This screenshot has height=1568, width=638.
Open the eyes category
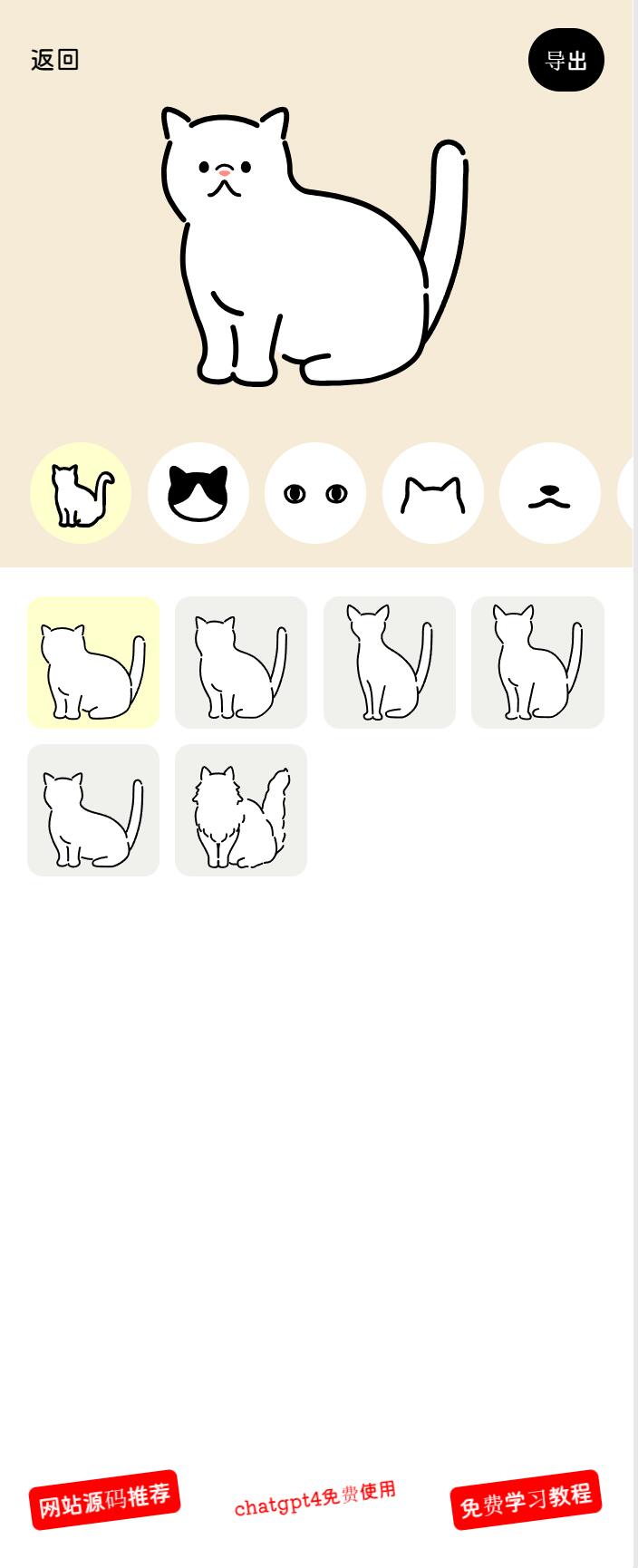coord(315,493)
